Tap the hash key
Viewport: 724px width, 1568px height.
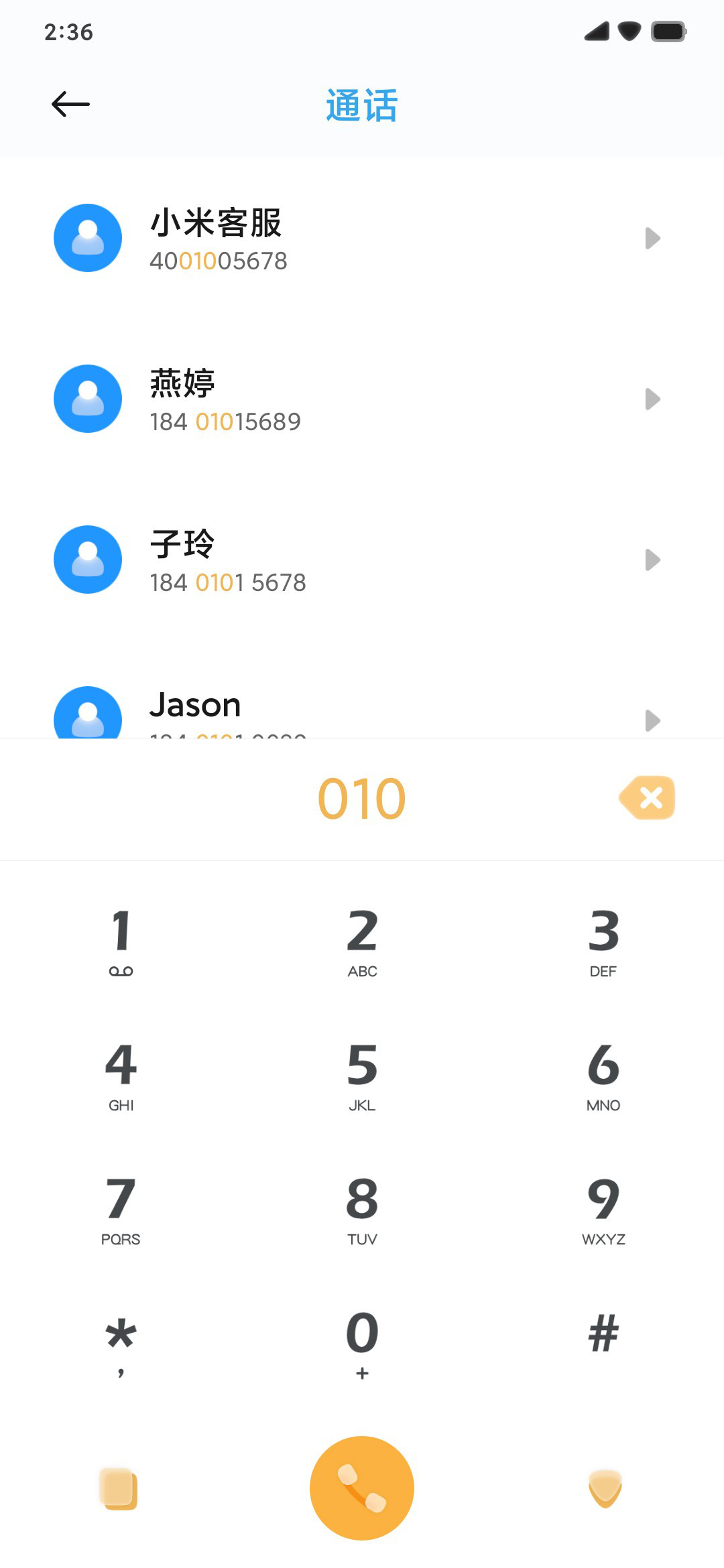[603, 1344]
